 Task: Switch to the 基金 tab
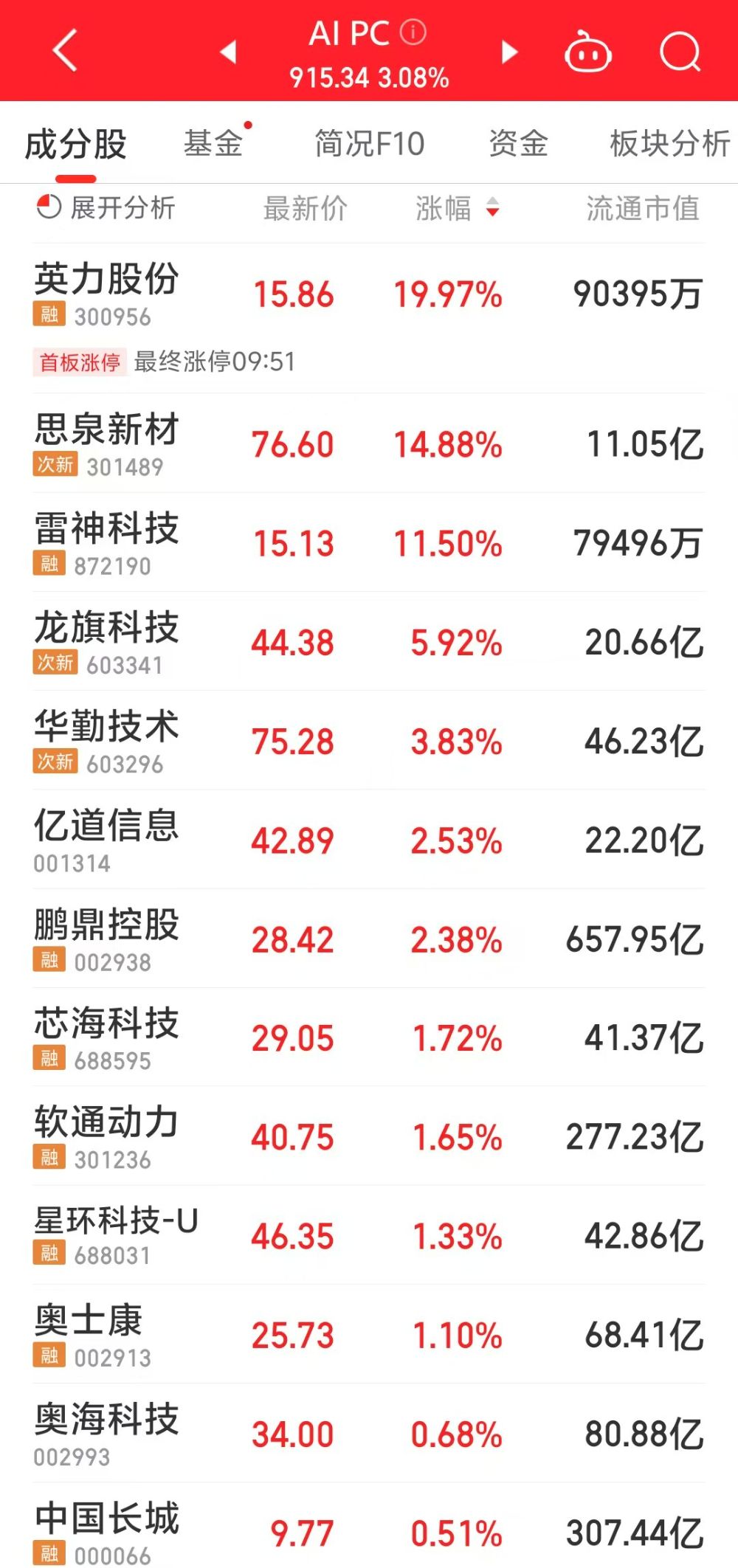(x=213, y=143)
